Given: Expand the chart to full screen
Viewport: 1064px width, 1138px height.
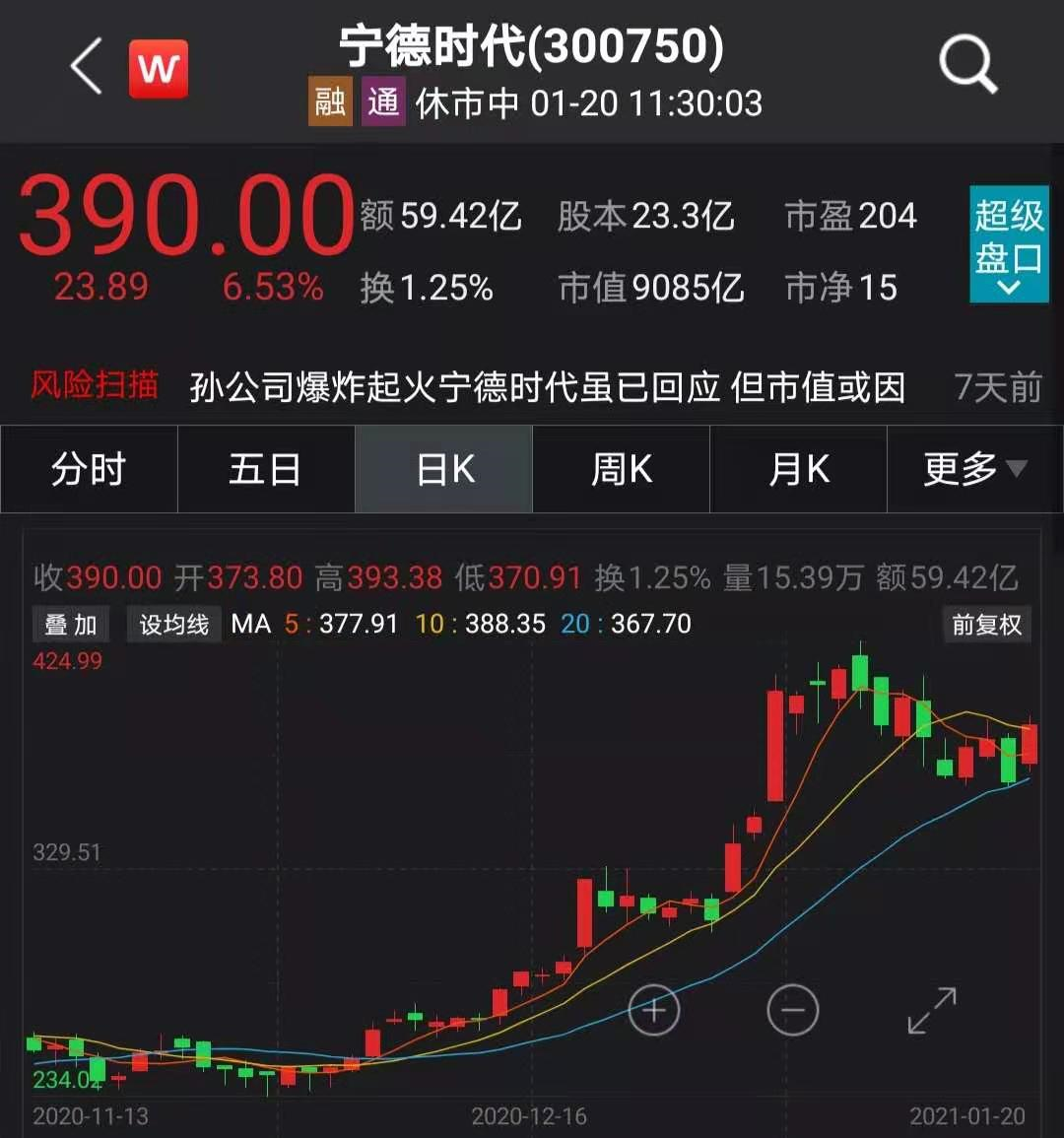Looking at the screenshot, I should tap(932, 1010).
